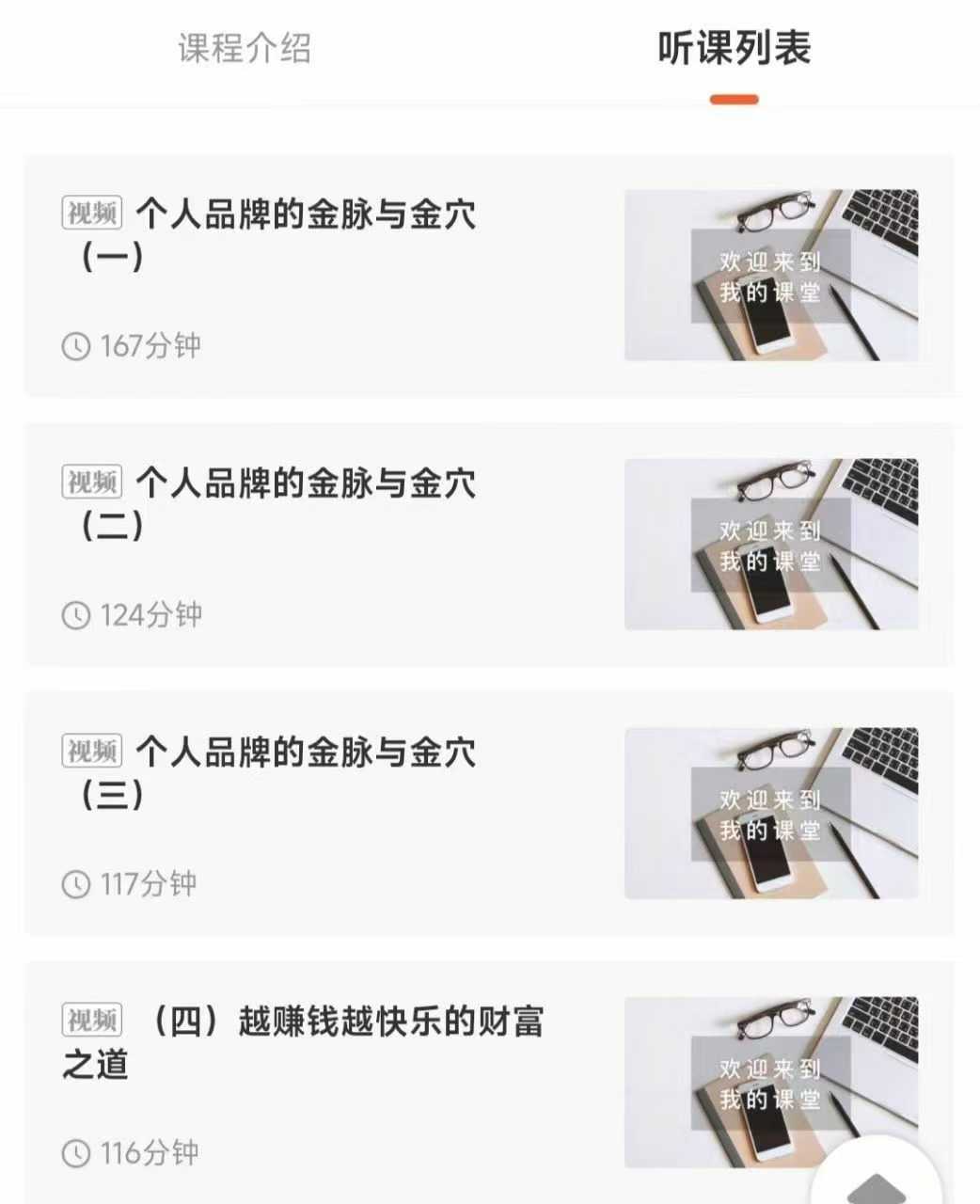The image size is (980, 1204).
Task: Select the 听课列表 tab
Action: point(734,49)
